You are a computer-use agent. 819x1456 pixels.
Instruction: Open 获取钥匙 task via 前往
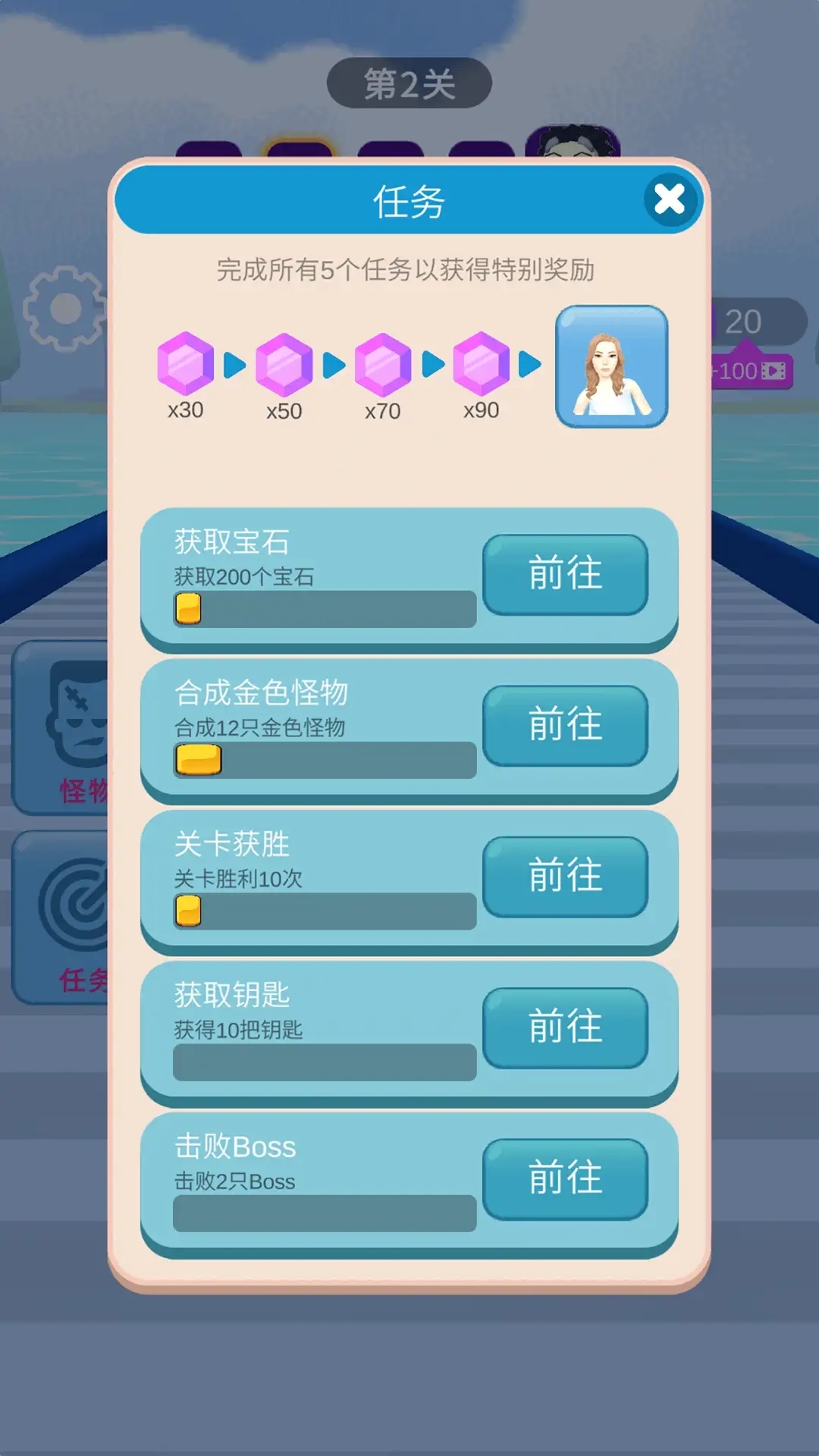[565, 1028]
